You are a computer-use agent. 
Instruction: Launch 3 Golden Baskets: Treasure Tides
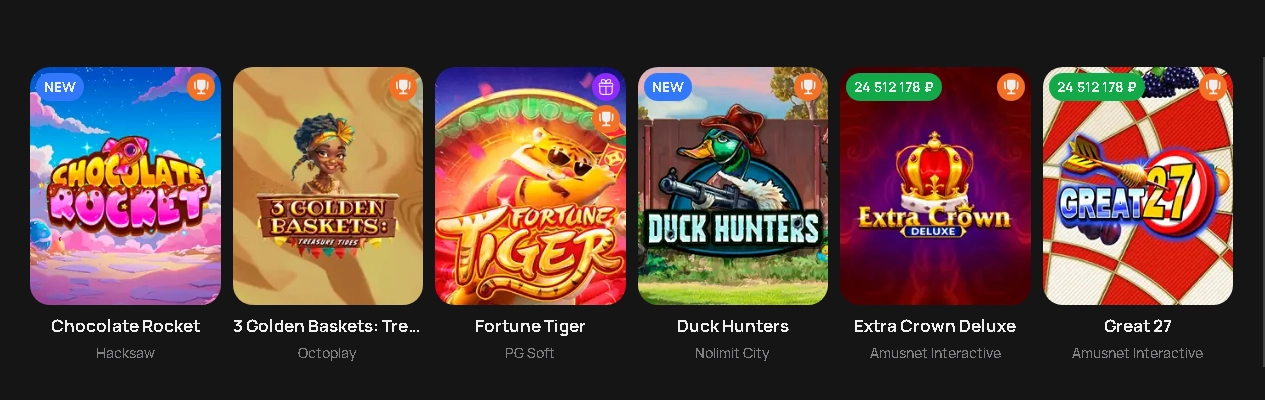click(x=328, y=186)
